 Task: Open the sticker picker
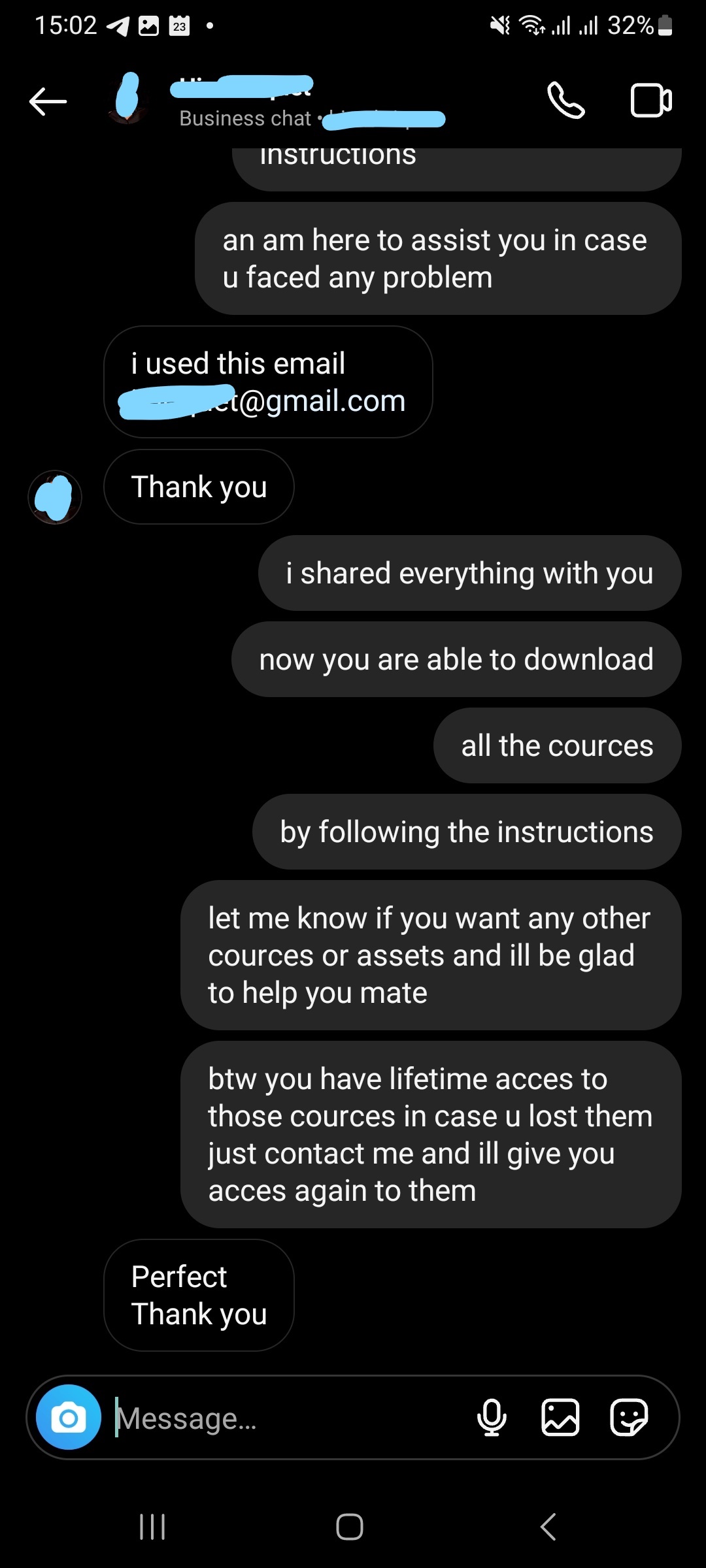pos(628,1417)
